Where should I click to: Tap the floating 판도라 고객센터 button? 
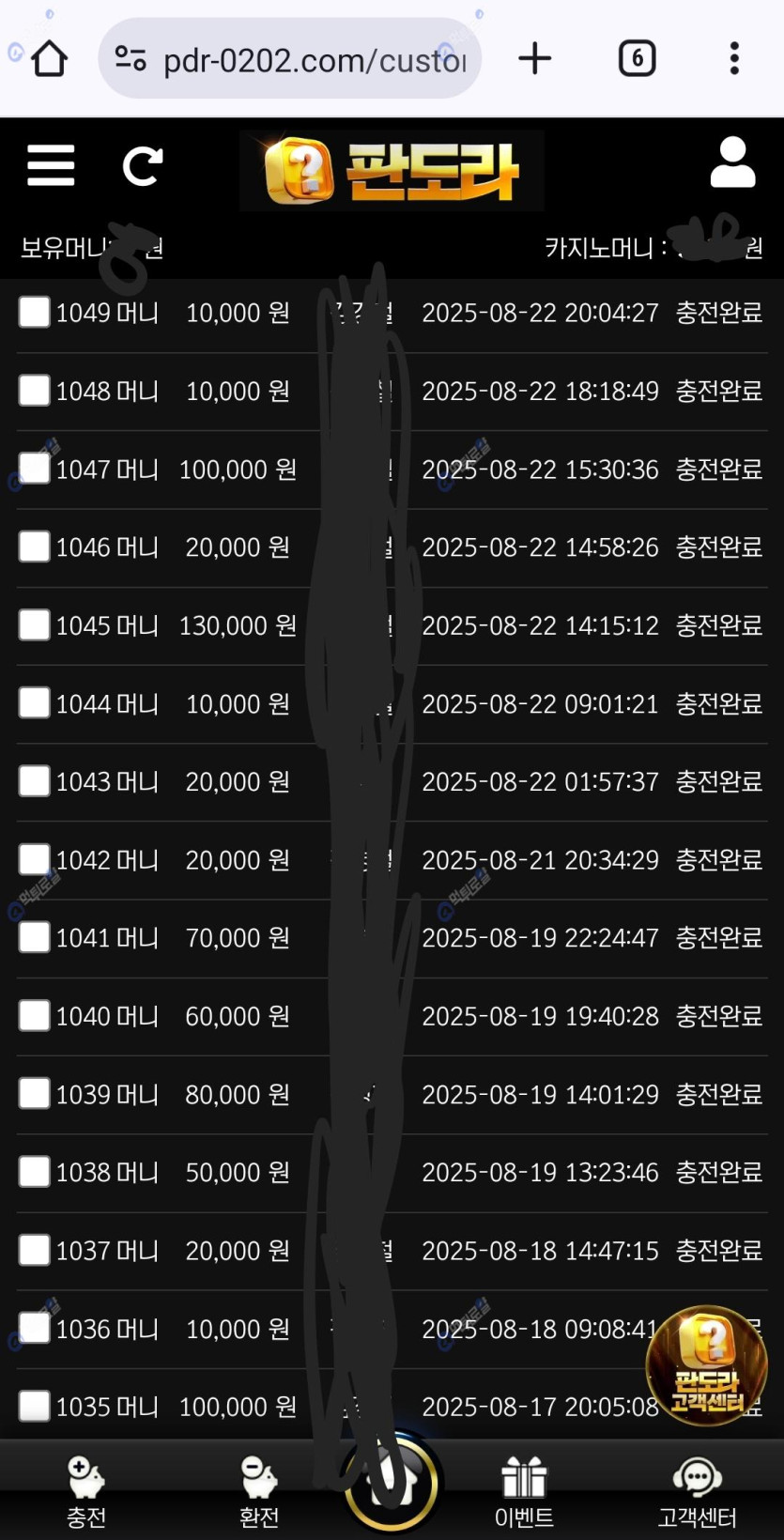click(x=706, y=1365)
